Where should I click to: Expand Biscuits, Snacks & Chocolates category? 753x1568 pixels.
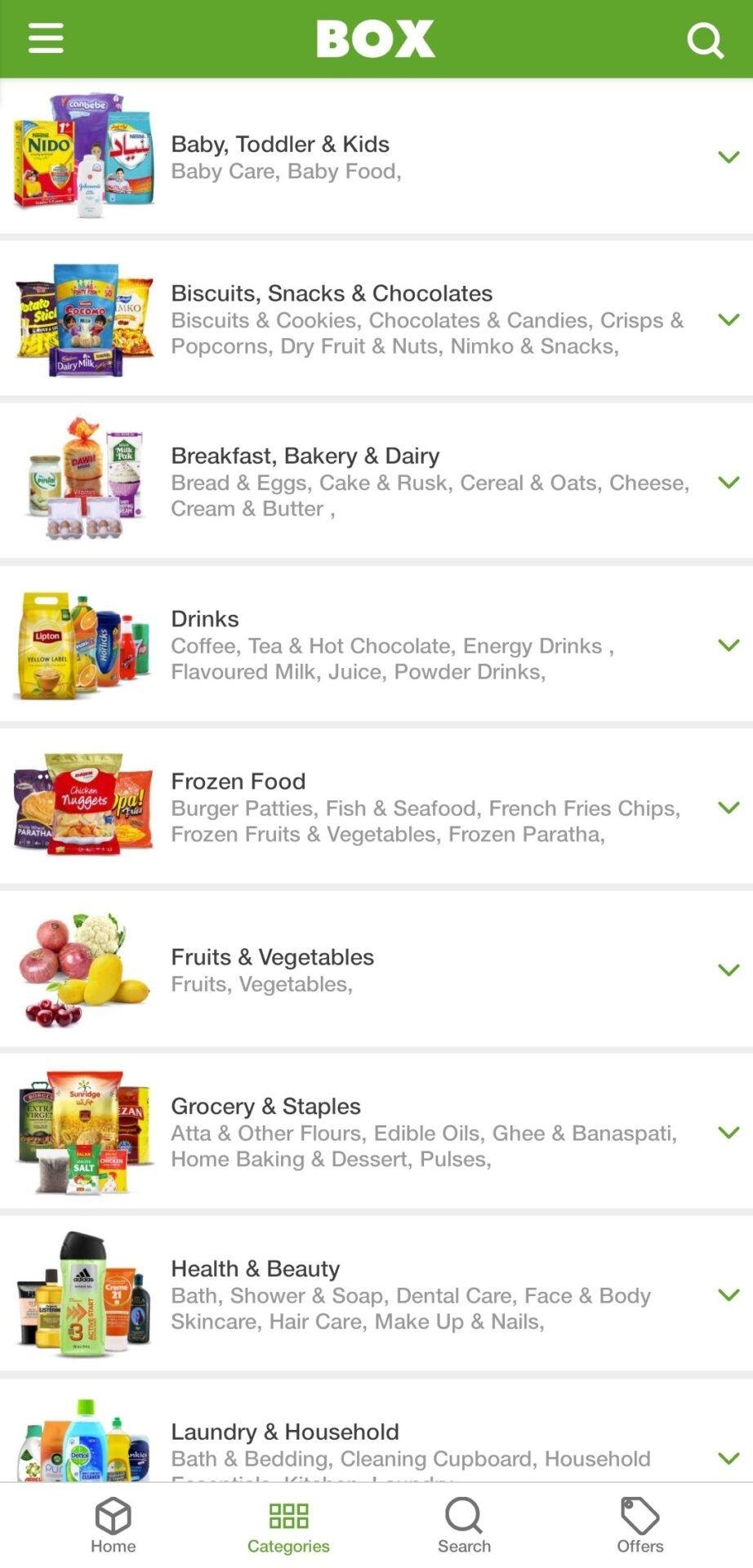[728, 319]
